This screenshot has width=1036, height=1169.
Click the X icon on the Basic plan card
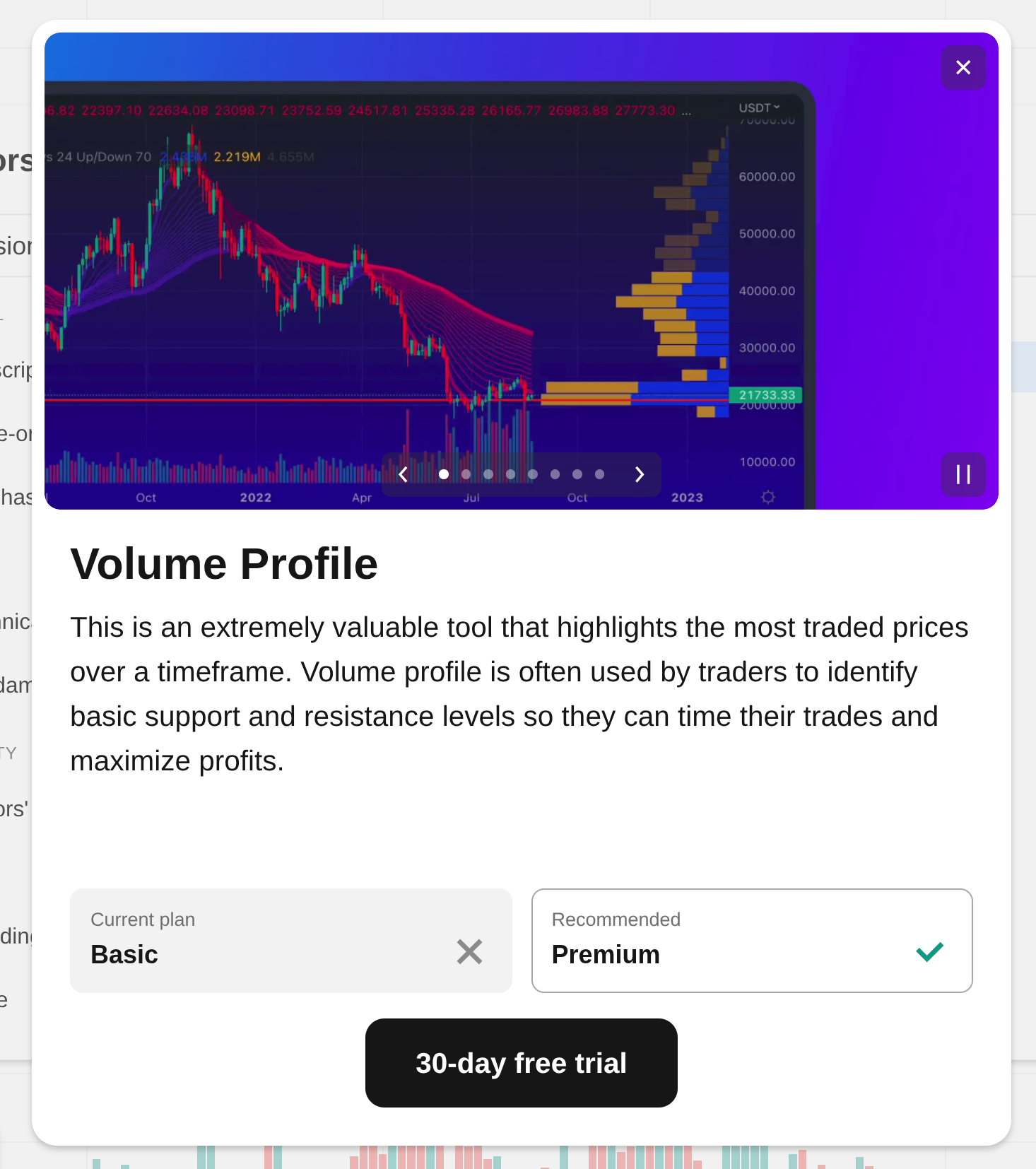(x=469, y=951)
